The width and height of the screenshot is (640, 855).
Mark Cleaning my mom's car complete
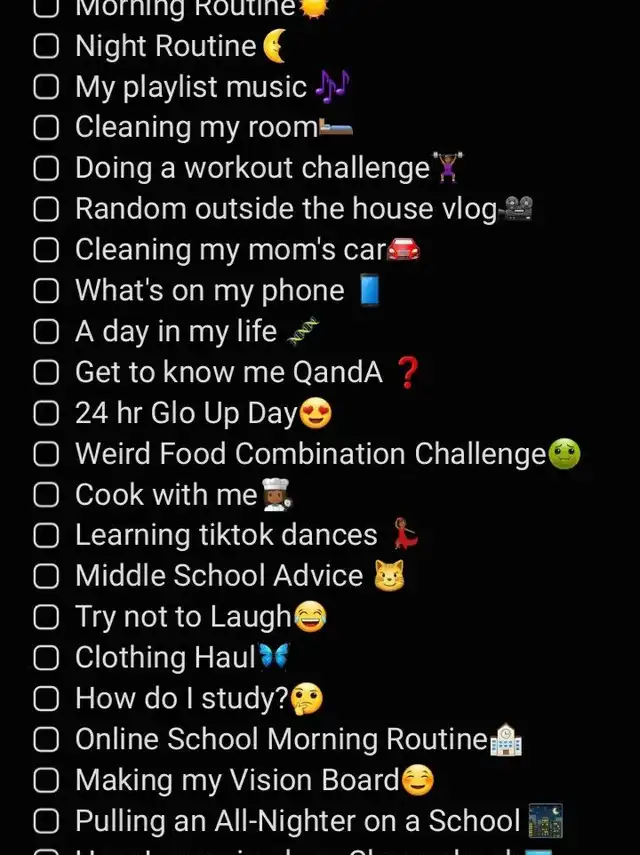coord(46,251)
